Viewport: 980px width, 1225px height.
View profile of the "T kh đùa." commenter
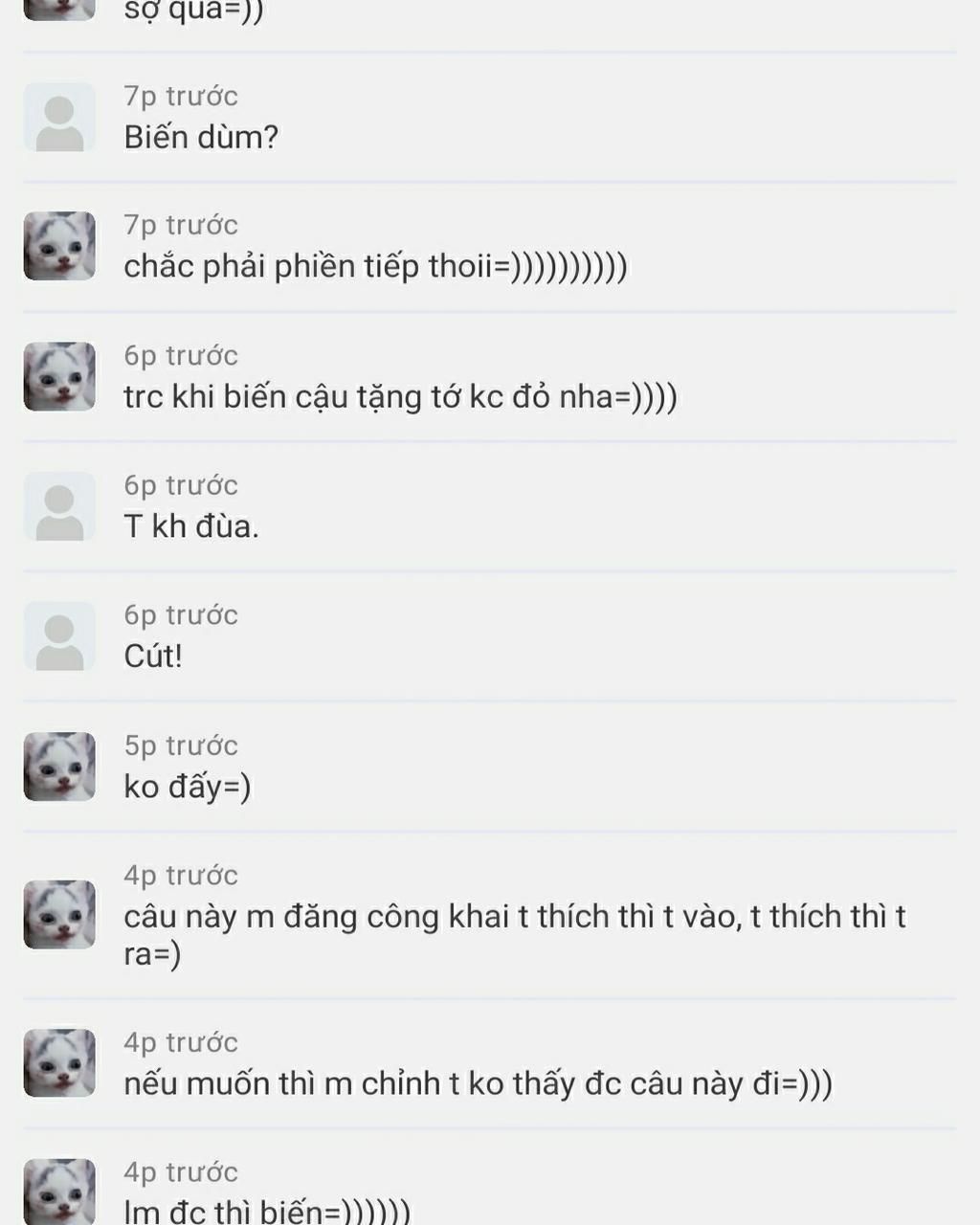59,506
